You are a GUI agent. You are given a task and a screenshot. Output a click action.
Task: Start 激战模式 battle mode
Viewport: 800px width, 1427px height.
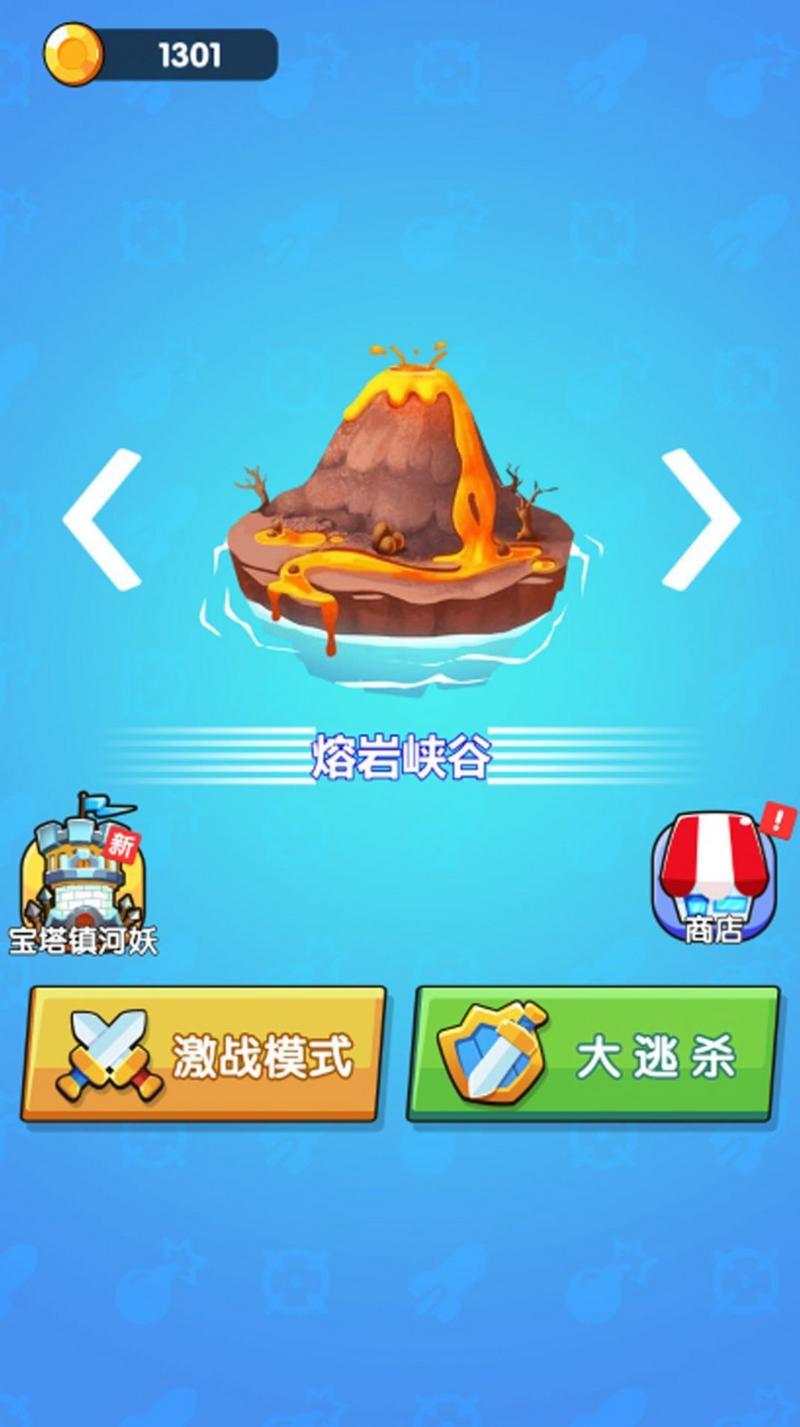[x=204, y=1053]
